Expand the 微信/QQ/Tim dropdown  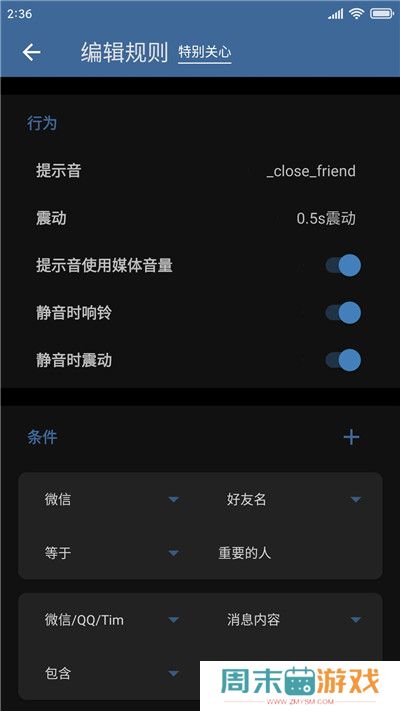112,619
